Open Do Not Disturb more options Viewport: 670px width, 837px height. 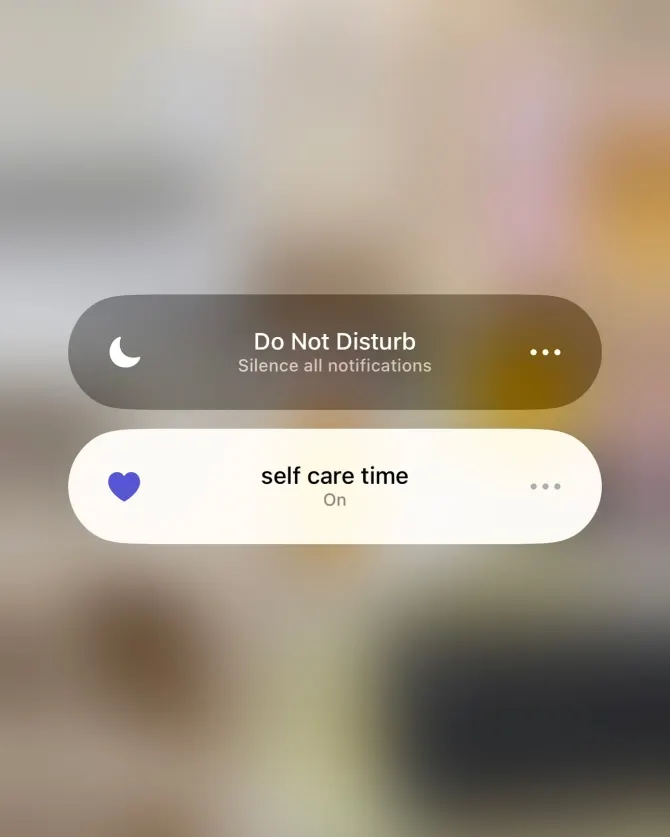(545, 352)
